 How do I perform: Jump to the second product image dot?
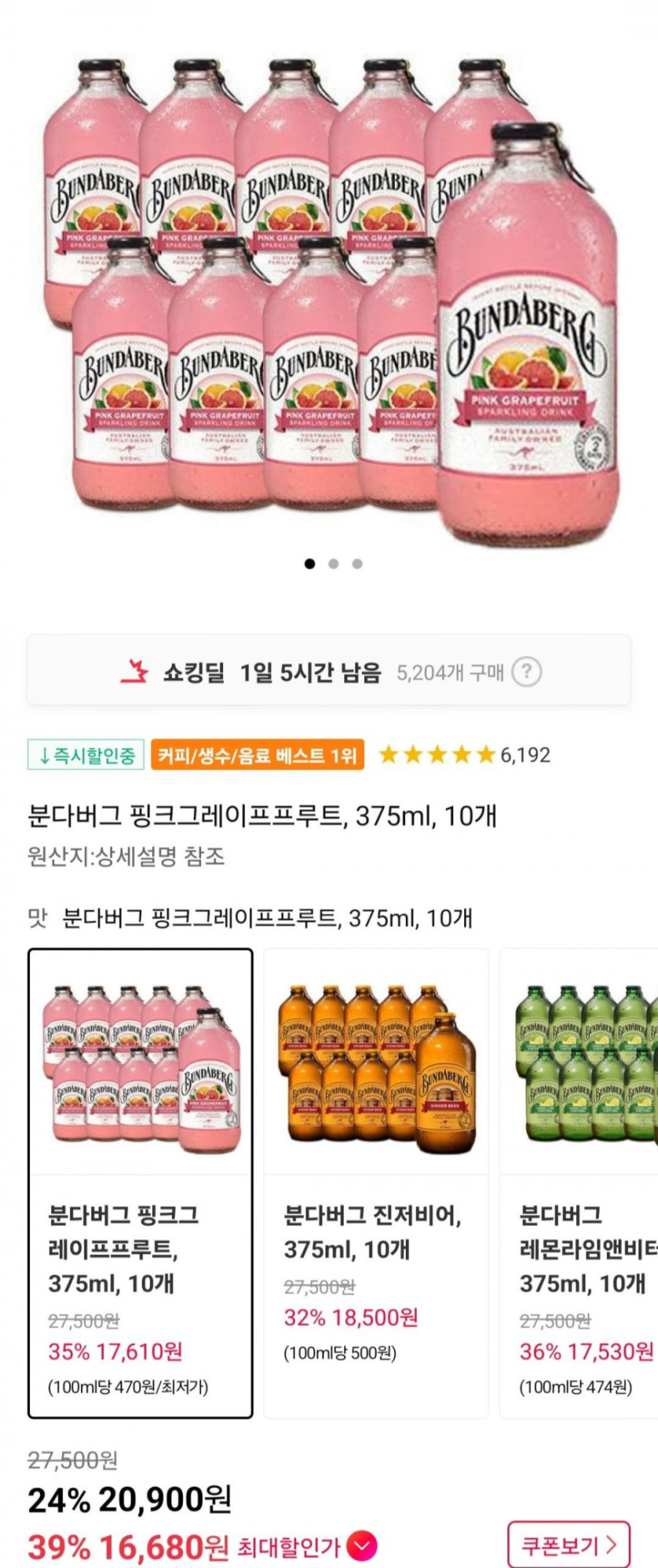pos(333,563)
